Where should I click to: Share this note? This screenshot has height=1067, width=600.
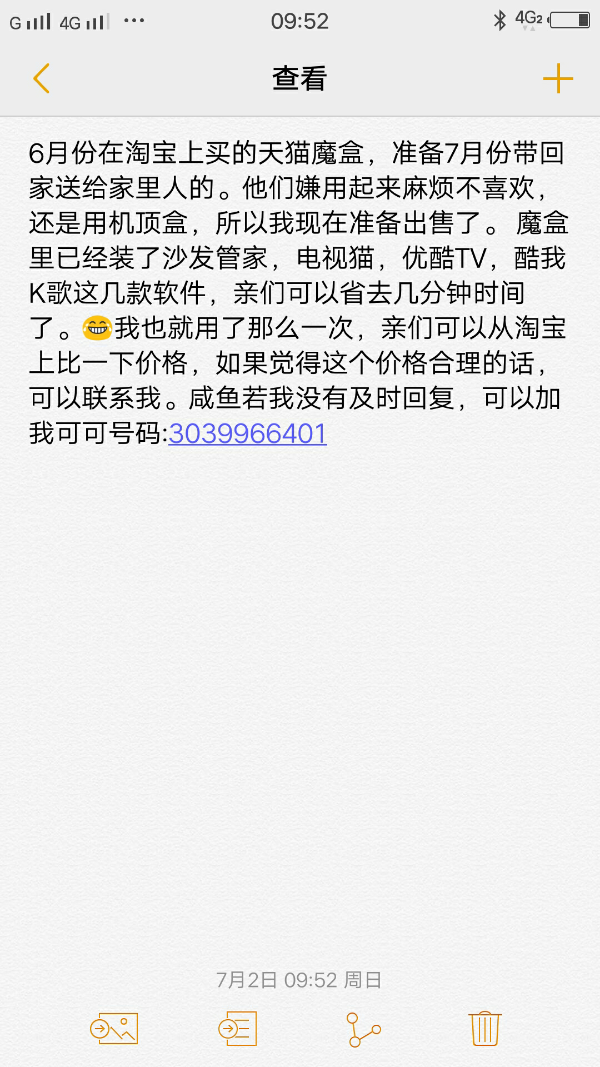362,1029
